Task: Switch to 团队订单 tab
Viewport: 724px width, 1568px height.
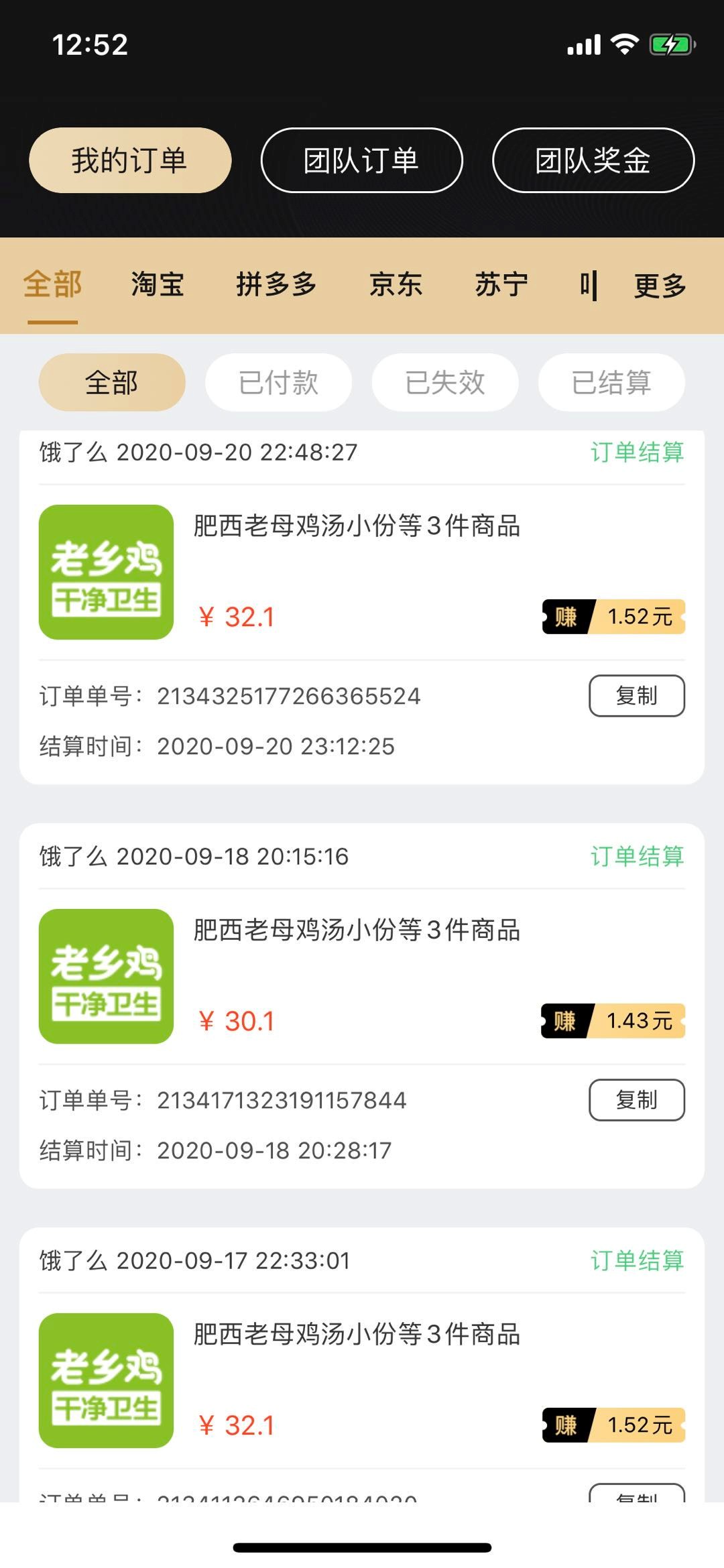Action: (361, 161)
